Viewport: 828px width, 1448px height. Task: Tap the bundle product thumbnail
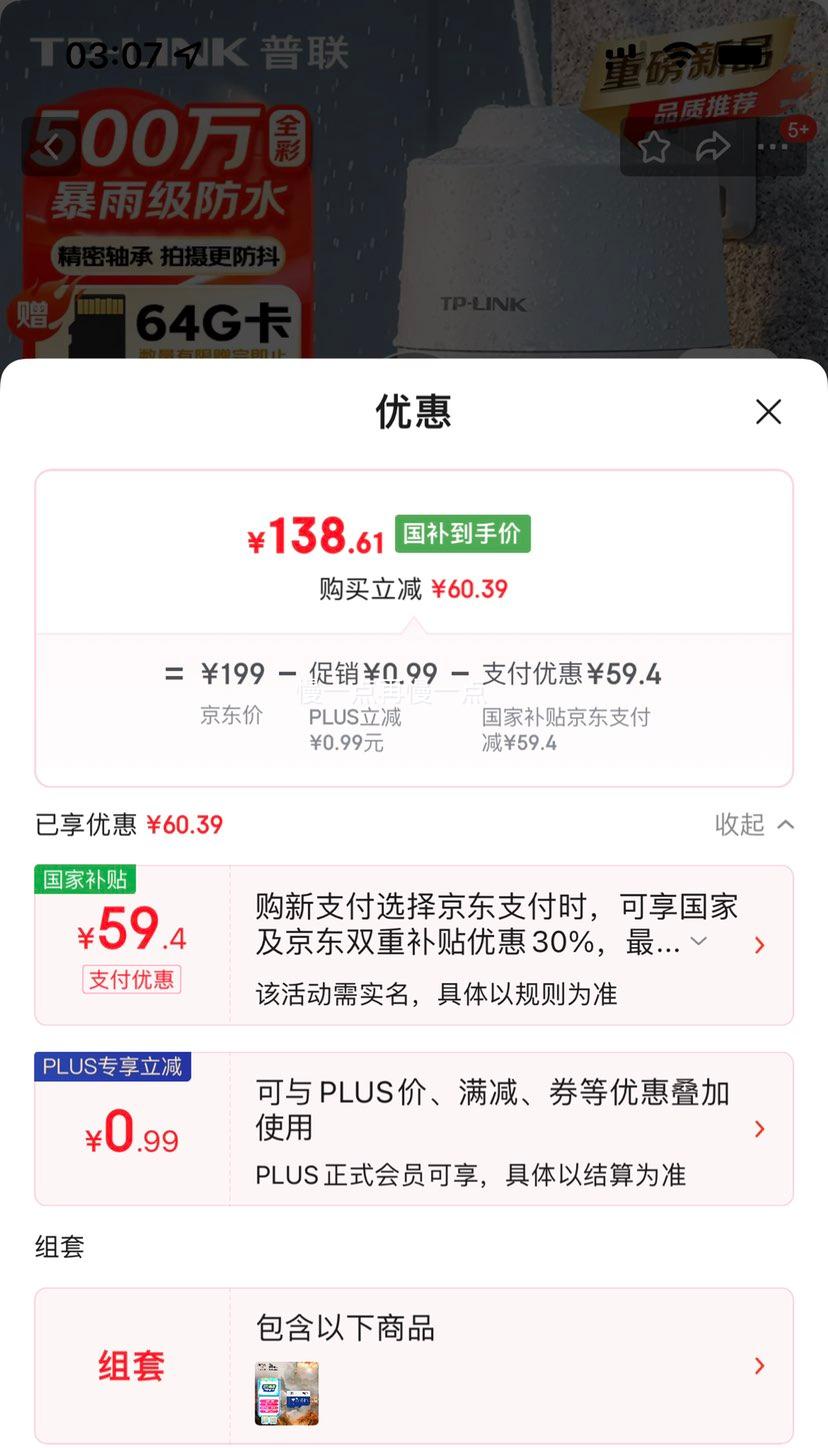click(286, 1392)
